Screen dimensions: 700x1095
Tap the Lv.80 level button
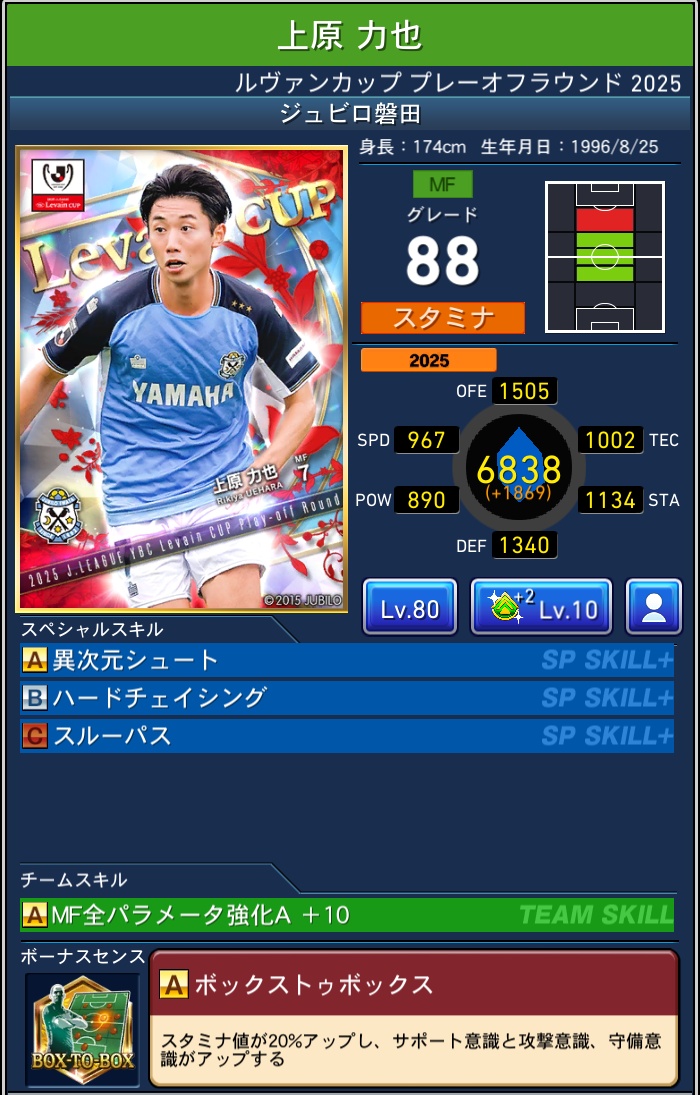point(410,607)
